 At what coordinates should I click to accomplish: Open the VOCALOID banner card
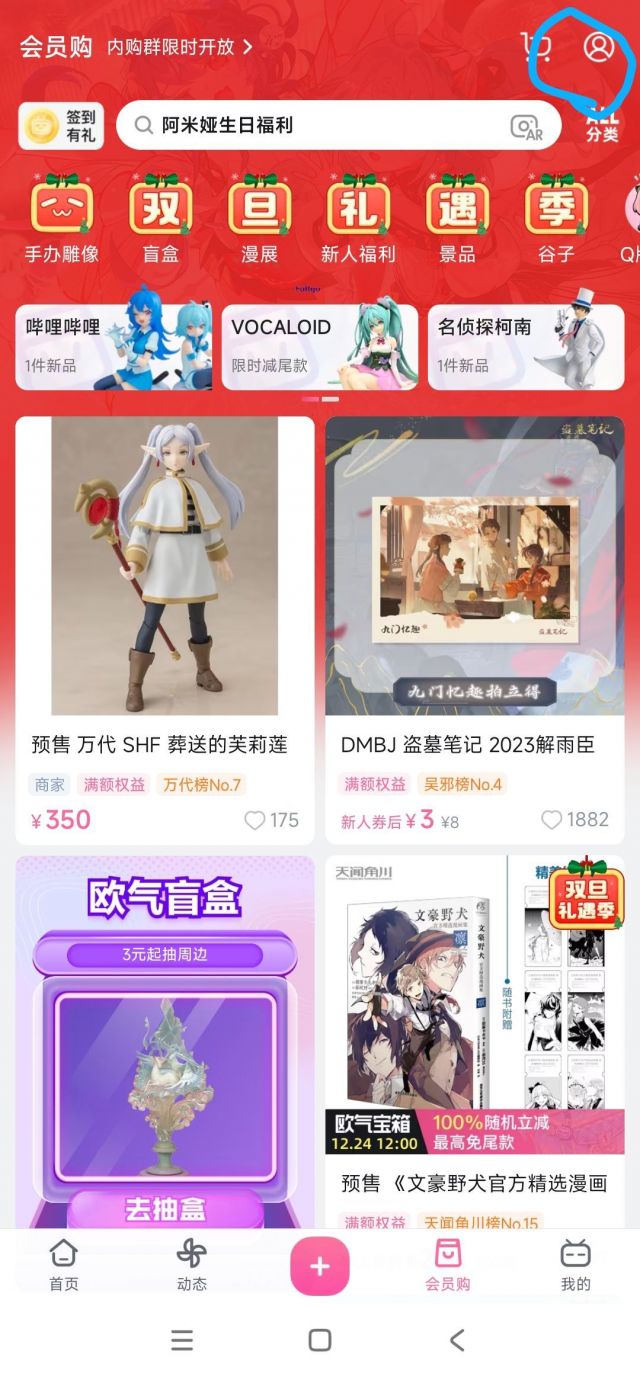(319, 347)
